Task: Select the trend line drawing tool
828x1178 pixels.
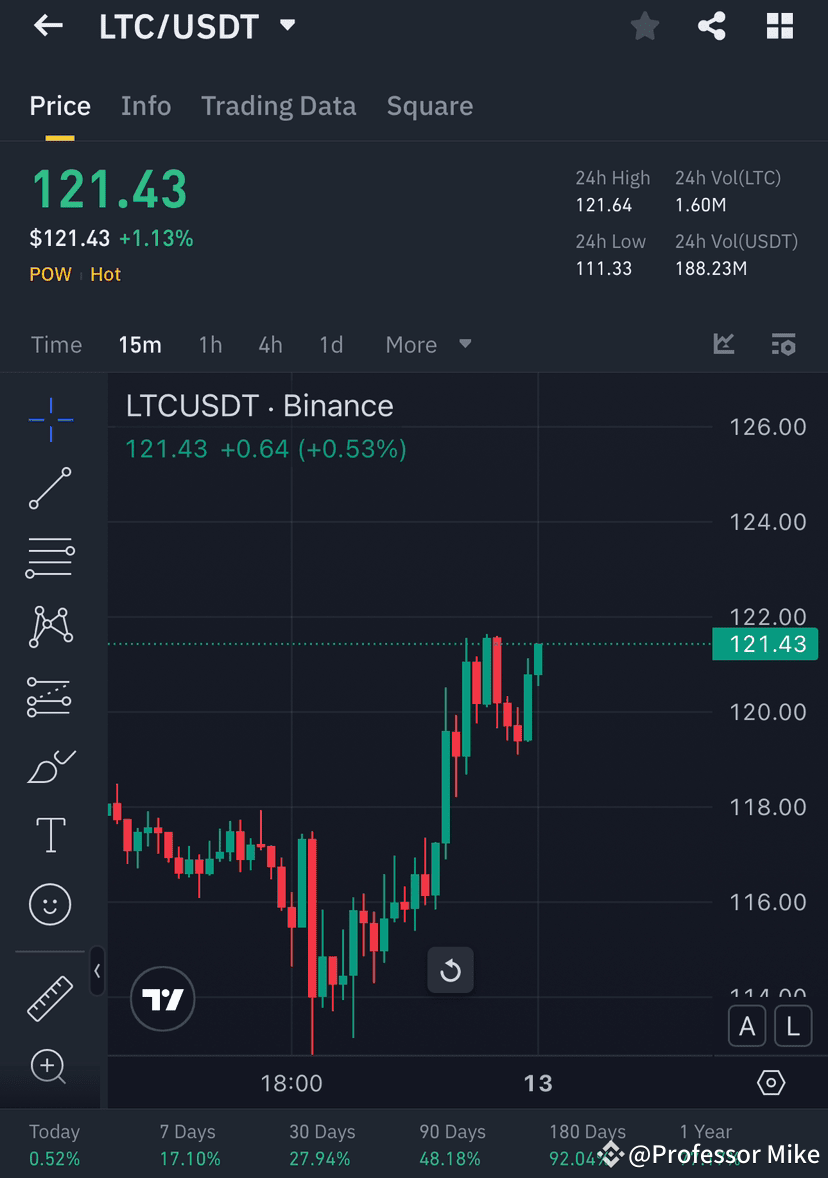Action: [x=49, y=488]
